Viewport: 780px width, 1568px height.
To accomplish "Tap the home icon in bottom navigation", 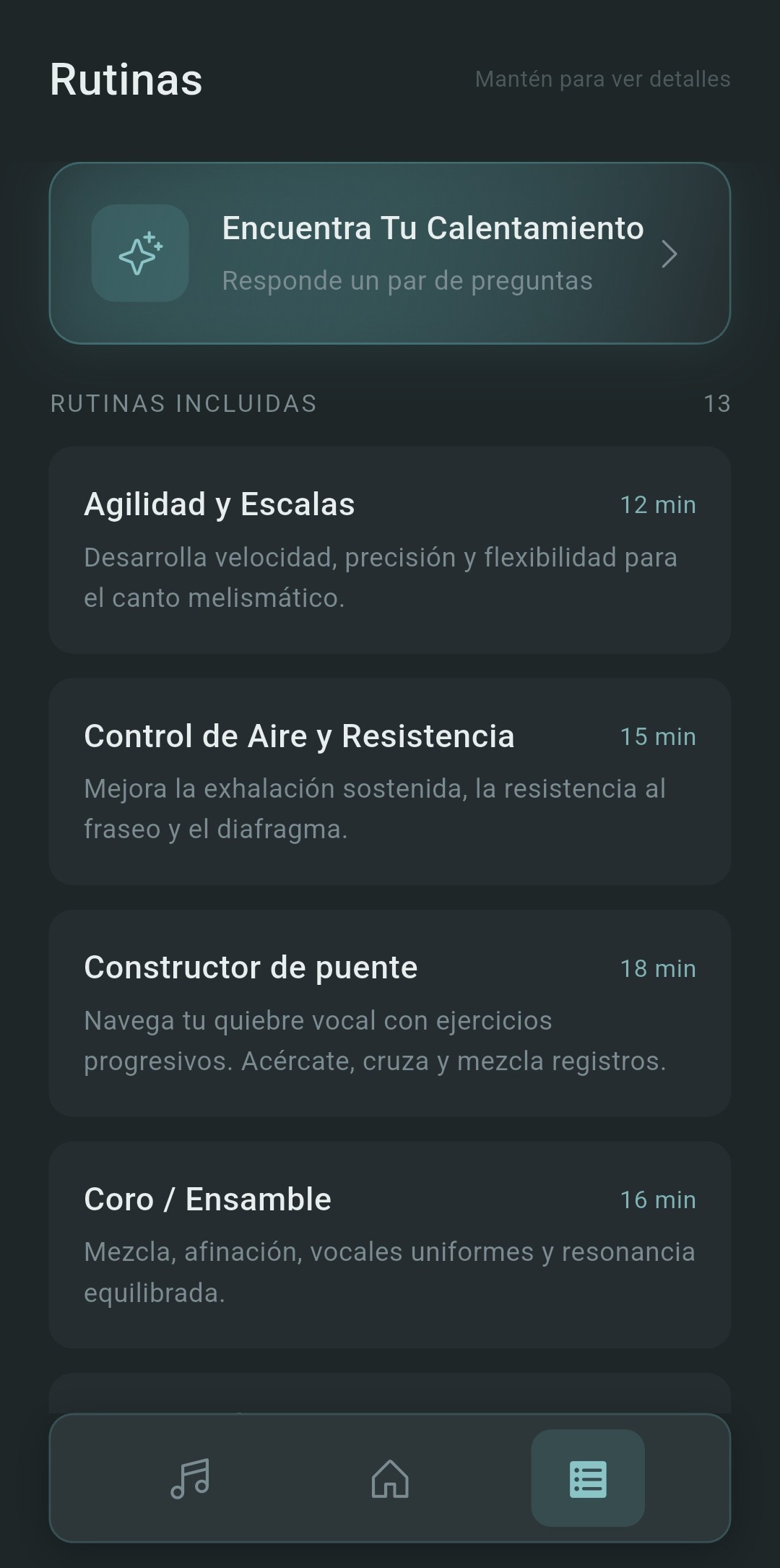I will (389, 1479).
